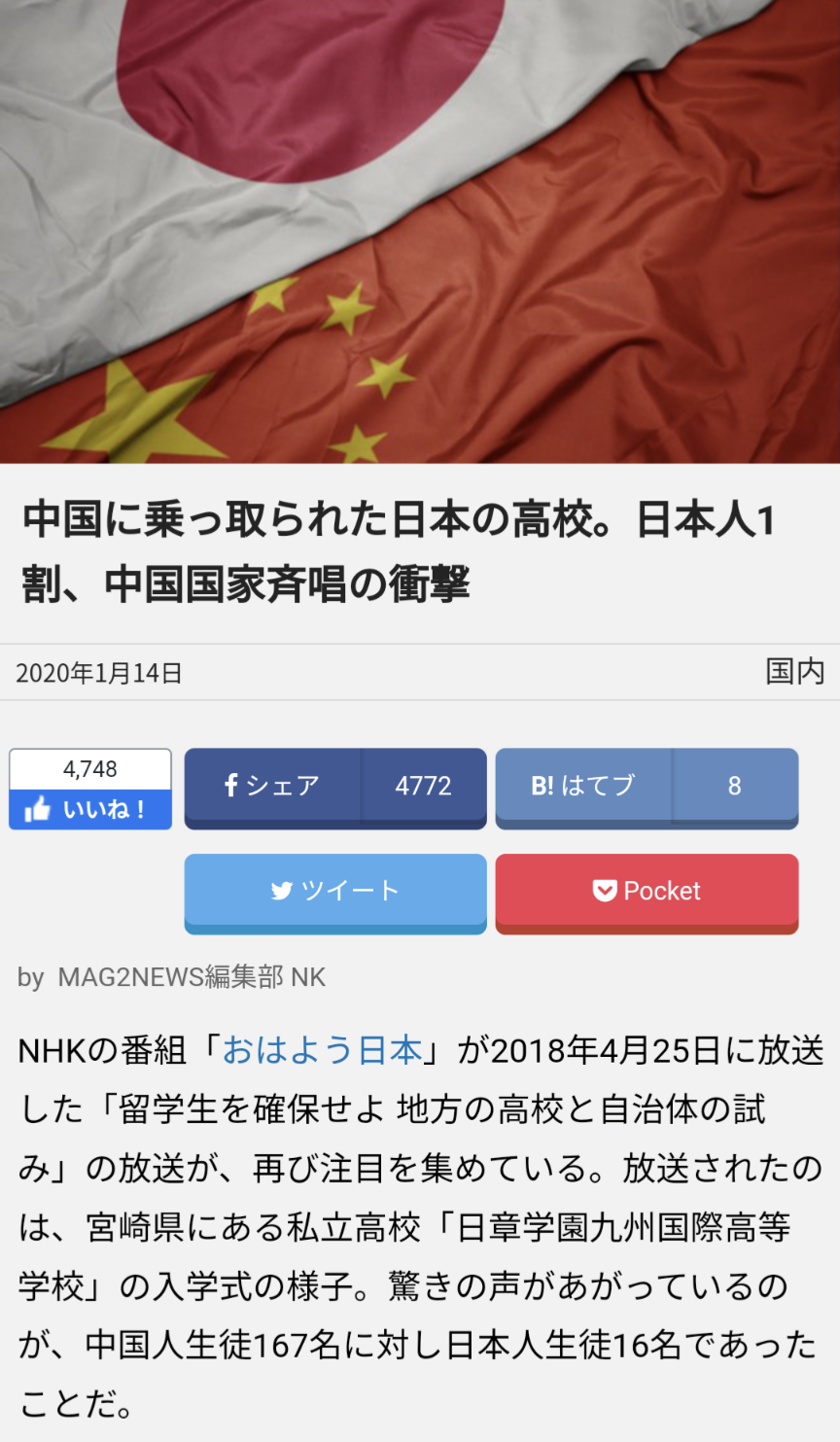Like the article with the いいね button
Image resolution: width=840 pixels, height=1442 pixels.
tap(90, 809)
